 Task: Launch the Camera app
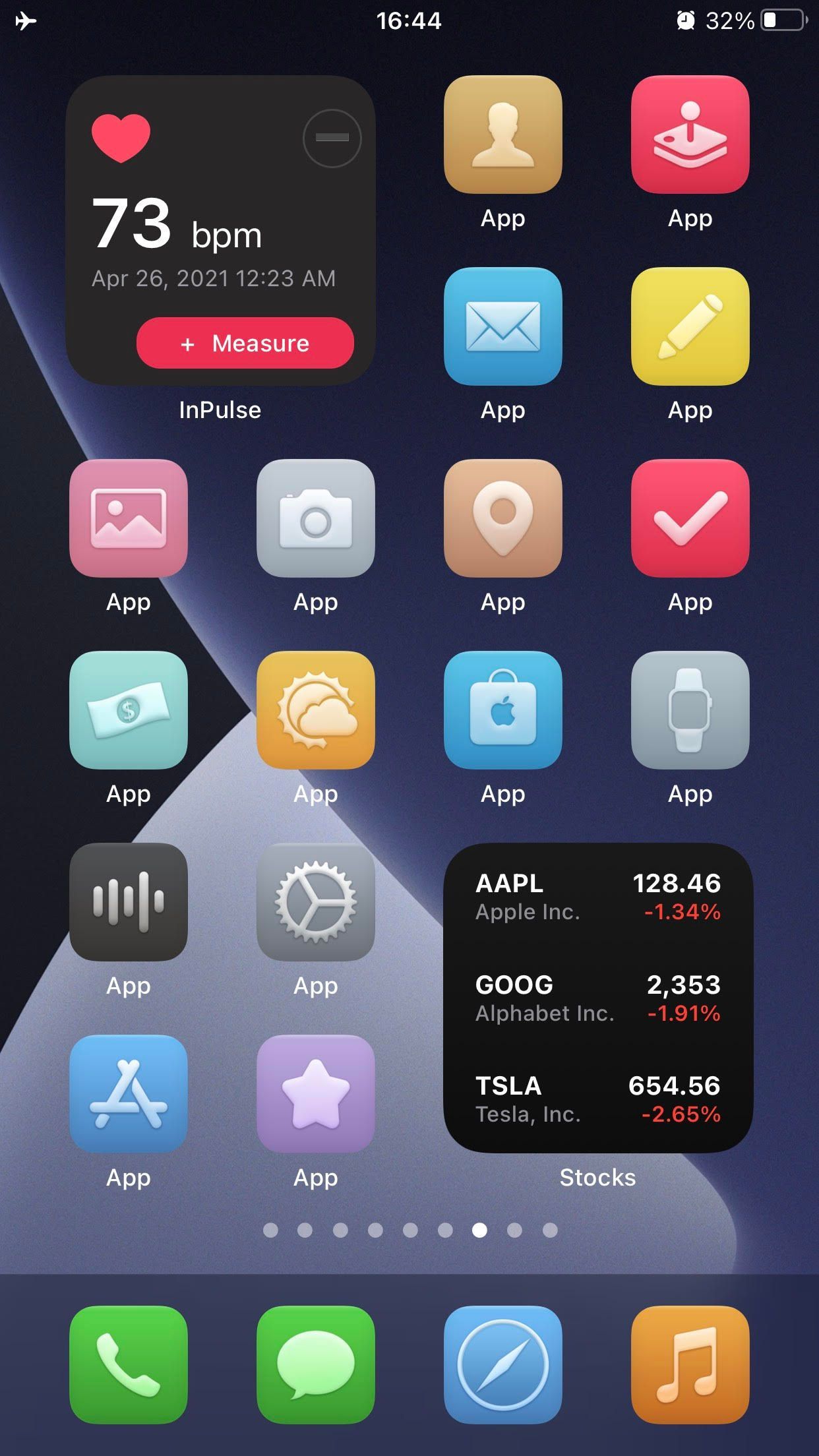pyautogui.click(x=316, y=518)
